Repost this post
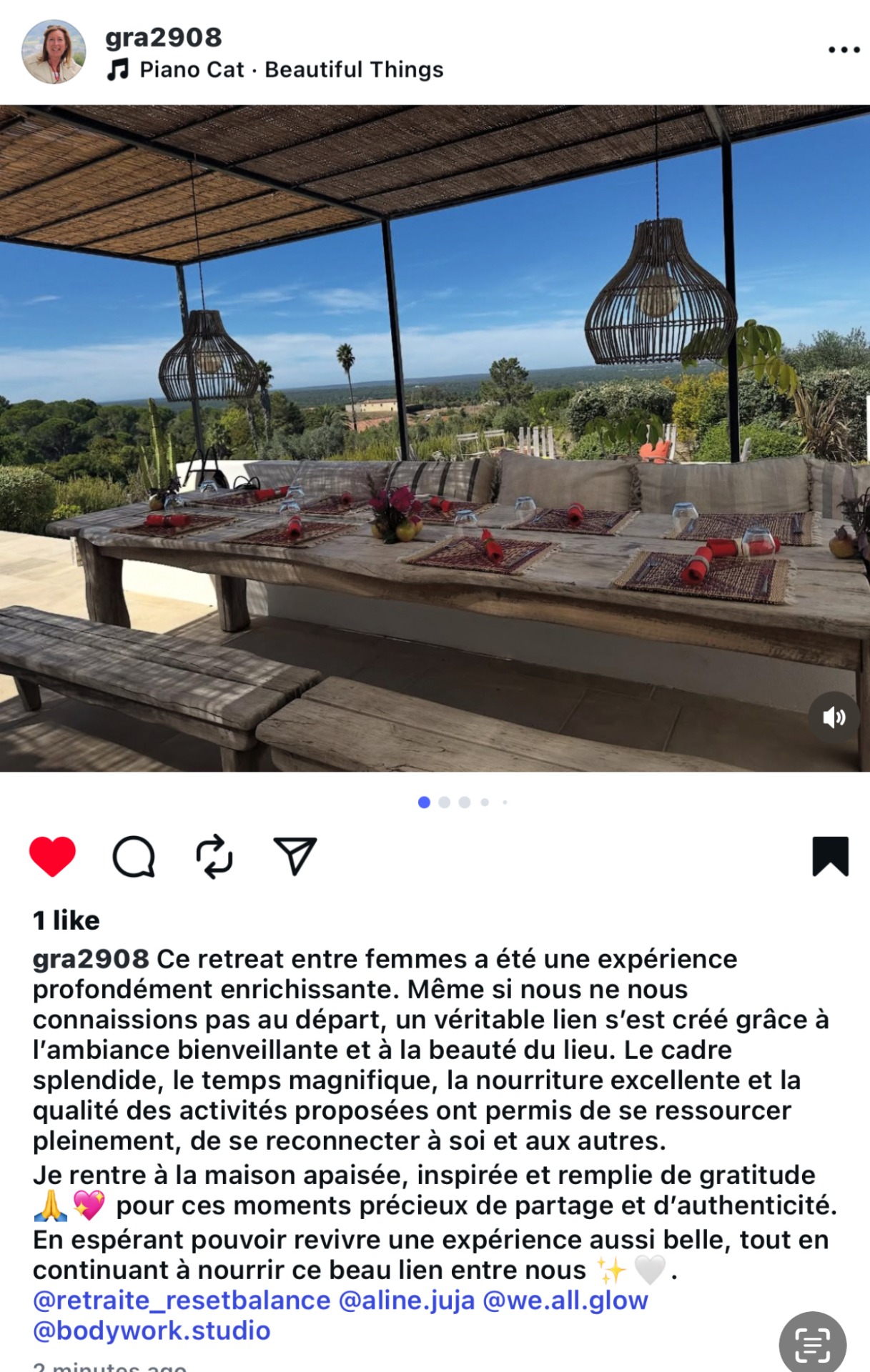The width and height of the screenshot is (870, 1372). coord(214,855)
